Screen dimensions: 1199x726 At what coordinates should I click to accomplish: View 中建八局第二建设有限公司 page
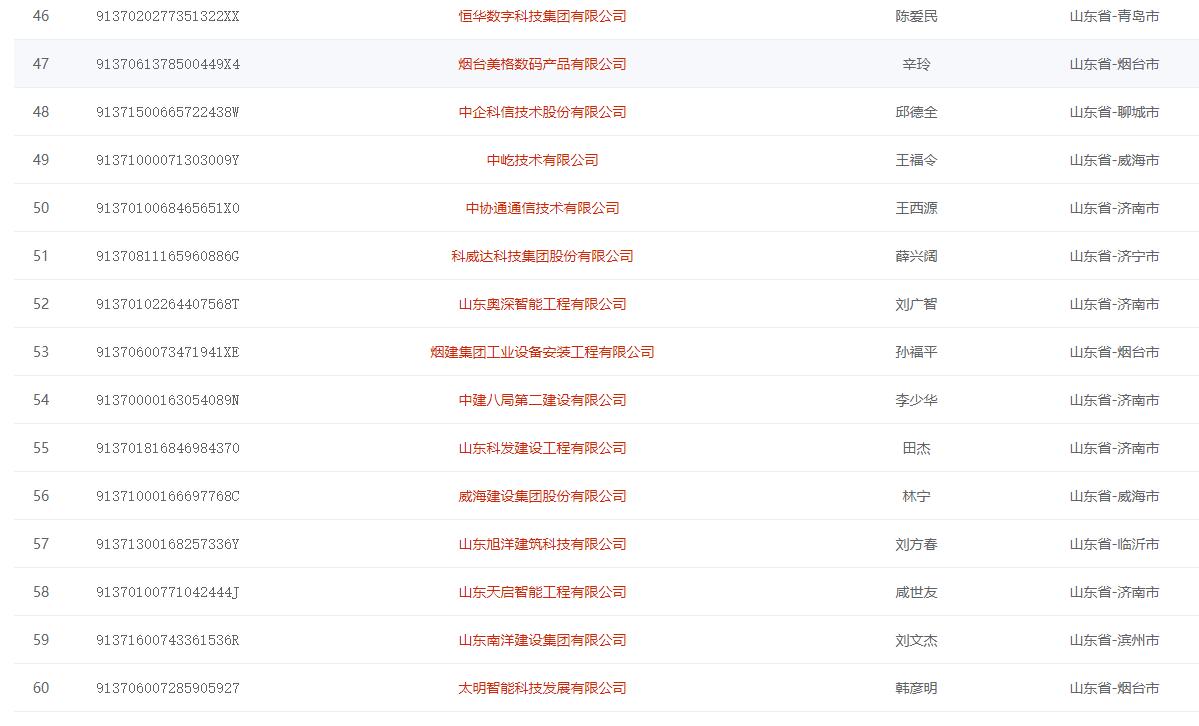[x=542, y=400]
